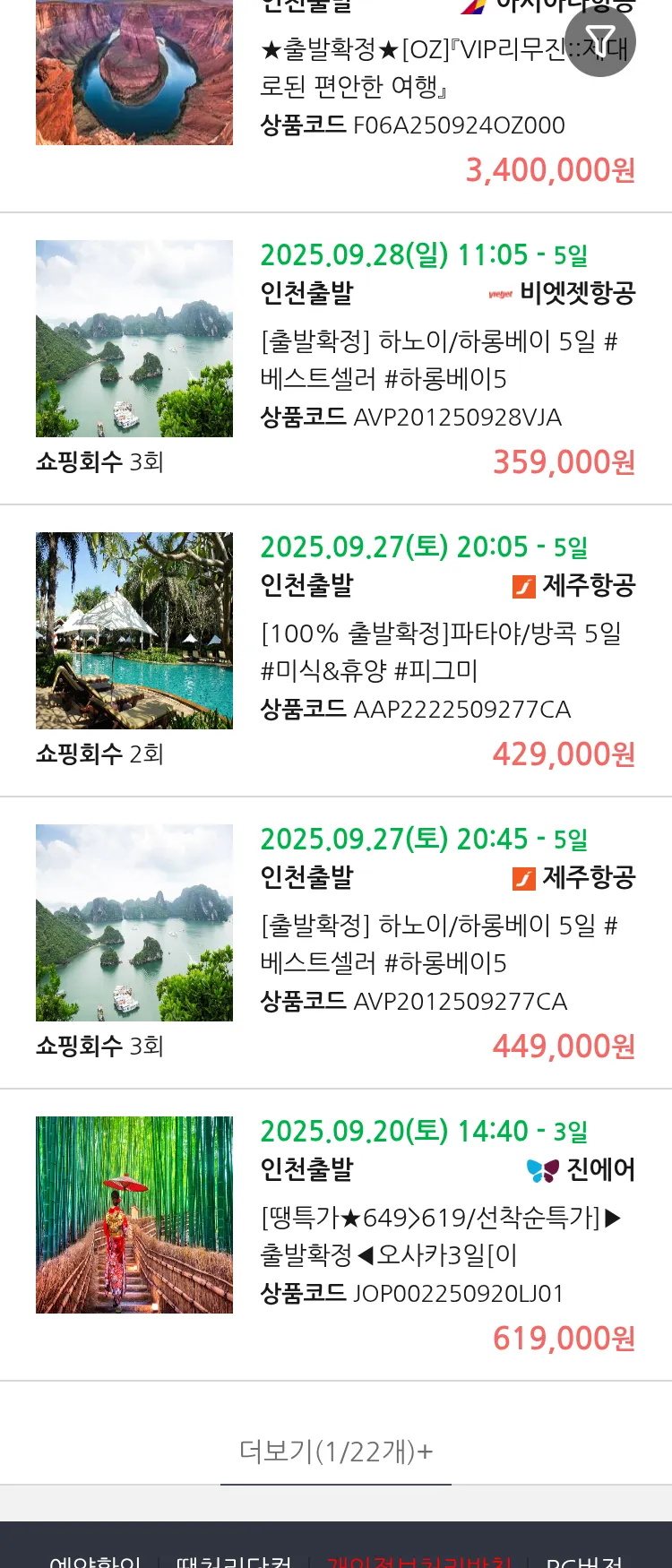The image size is (672, 1568).
Task: Load more results with 더보기(1/22개)+
Action: click(x=336, y=1451)
